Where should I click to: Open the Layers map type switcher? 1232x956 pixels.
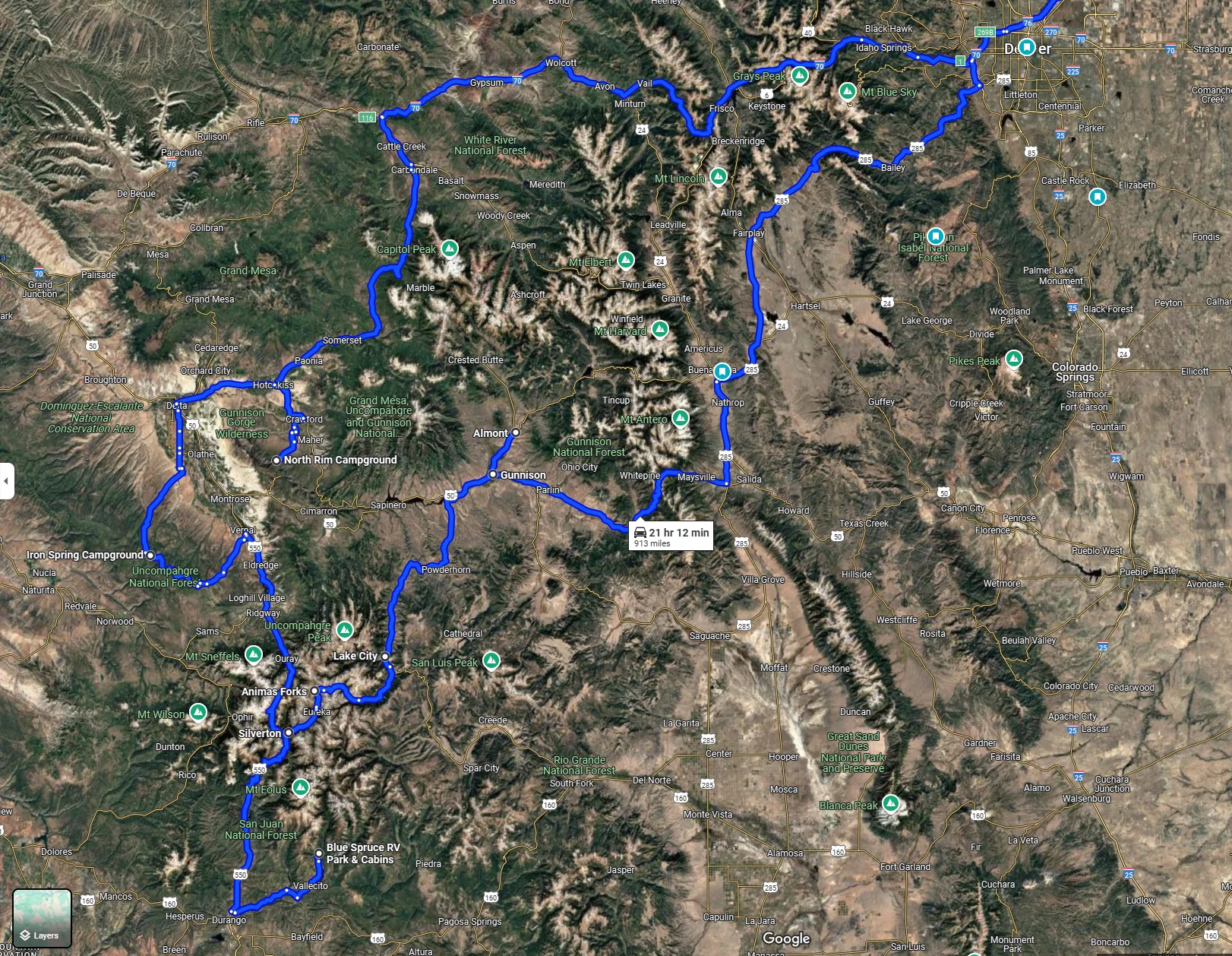(x=43, y=918)
